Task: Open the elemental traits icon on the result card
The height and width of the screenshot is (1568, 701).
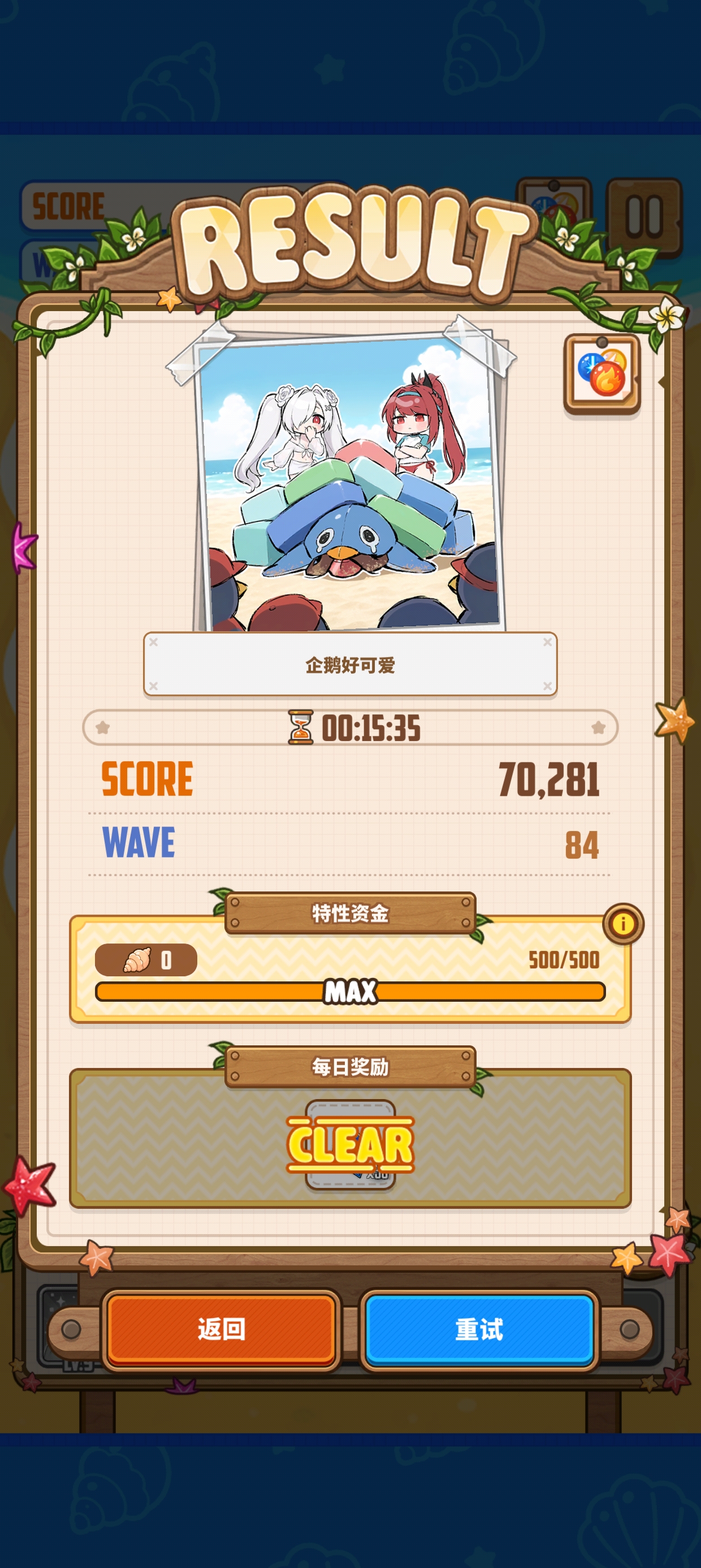Action: point(602,374)
